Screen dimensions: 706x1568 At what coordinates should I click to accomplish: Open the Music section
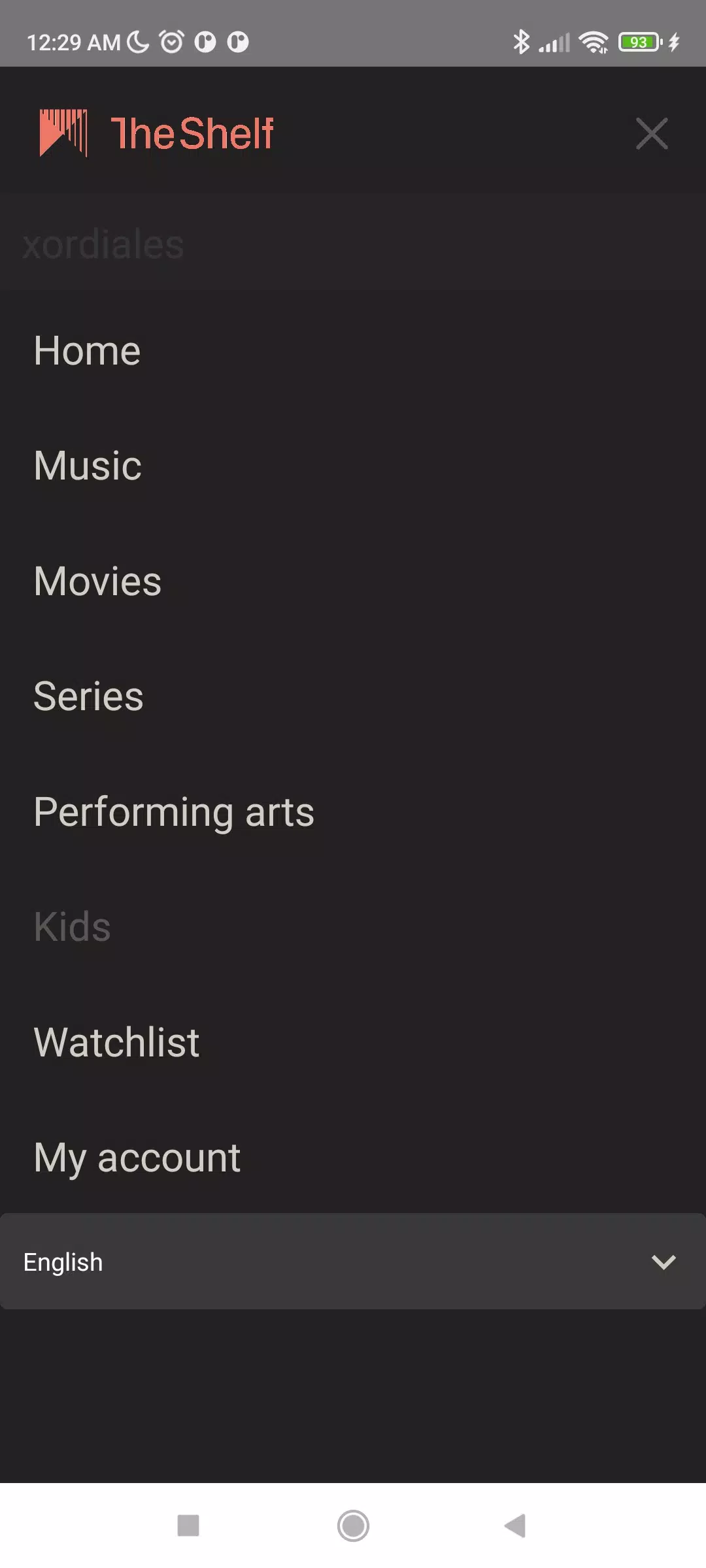click(x=88, y=466)
